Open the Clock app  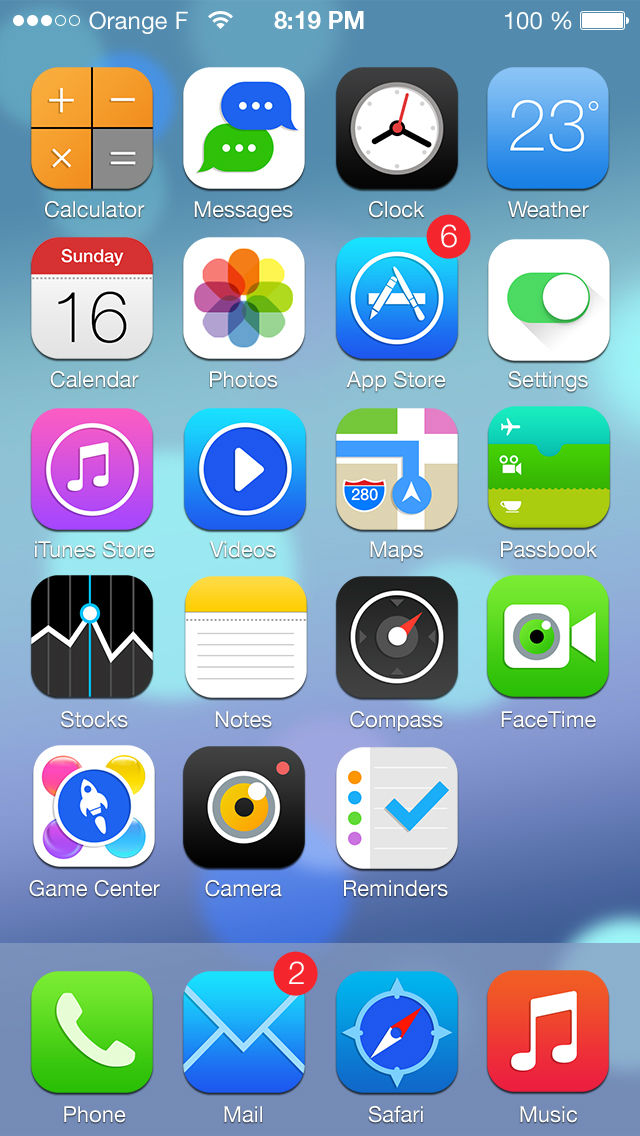396,128
